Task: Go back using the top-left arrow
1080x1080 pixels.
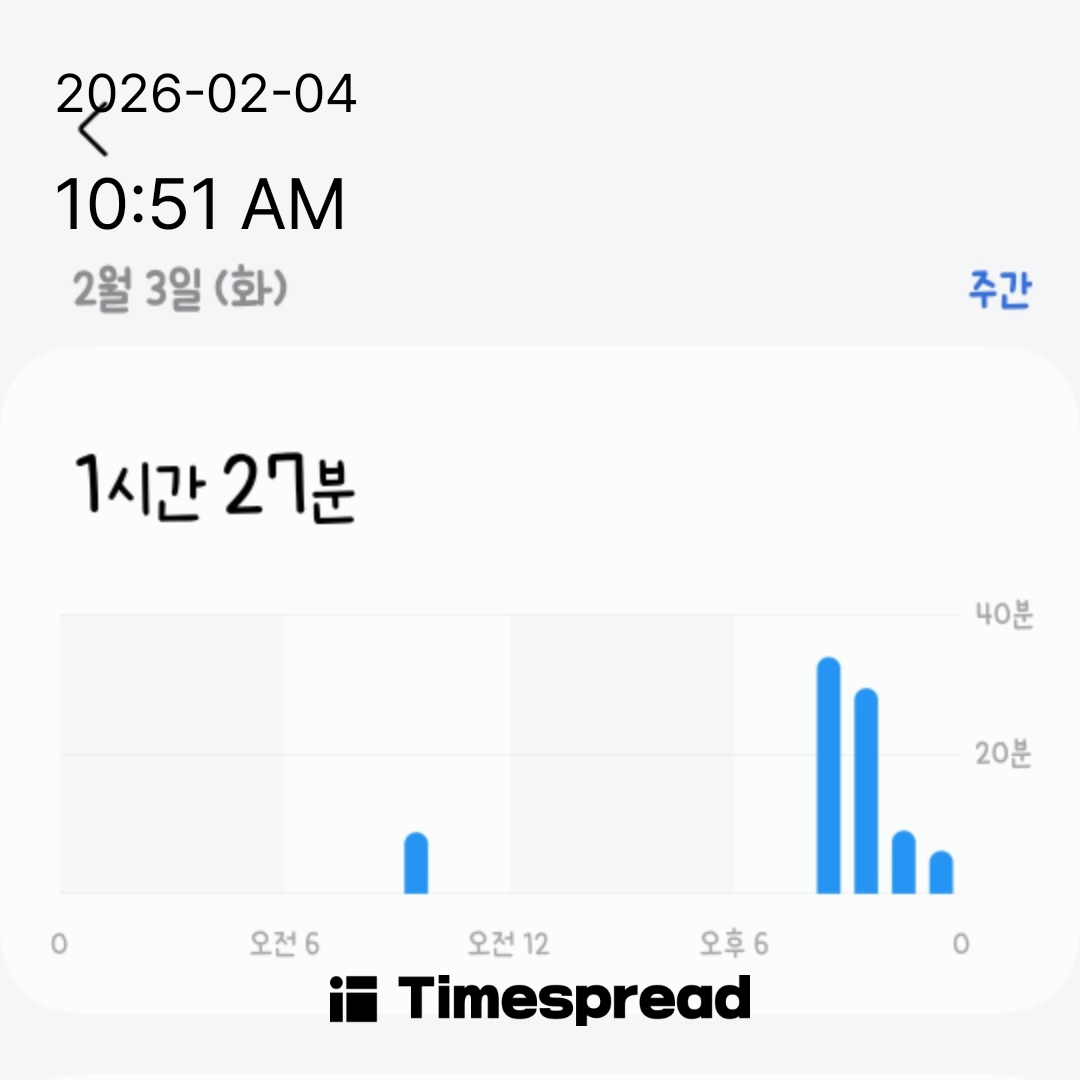Action: tap(94, 131)
